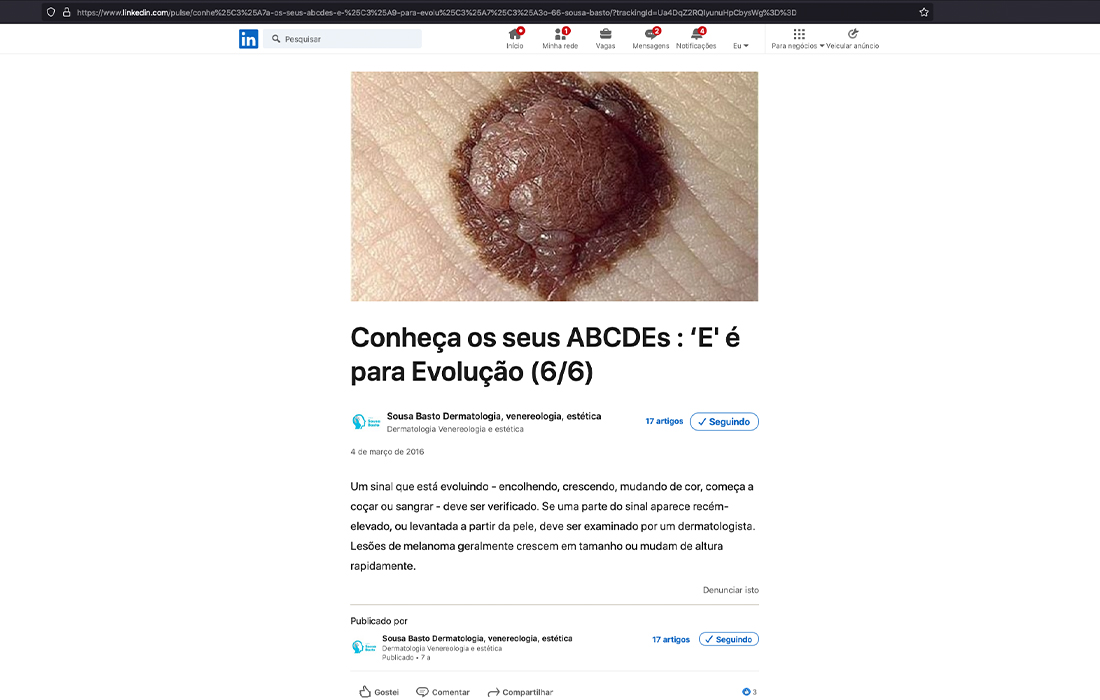The height and width of the screenshot is (700, 1100).
Task: Bookmark this page with the star icon
Action: pos(924,12)
